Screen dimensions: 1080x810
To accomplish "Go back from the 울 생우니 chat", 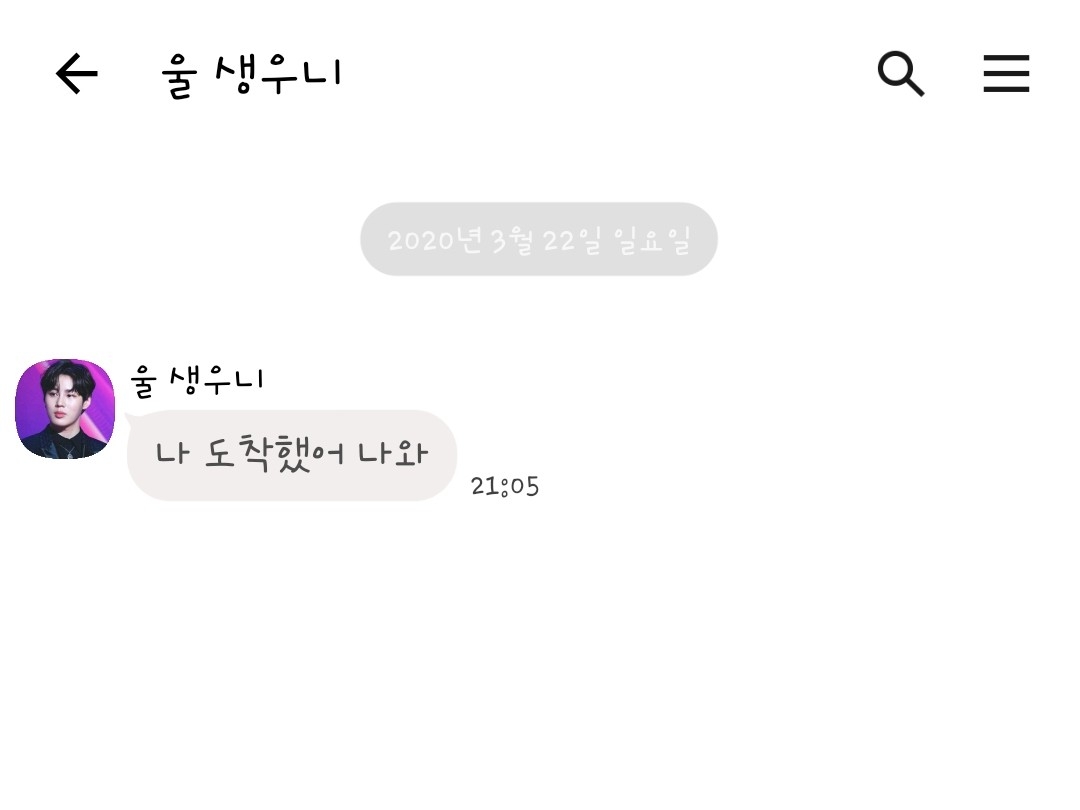I will click(x=76, y=74).
